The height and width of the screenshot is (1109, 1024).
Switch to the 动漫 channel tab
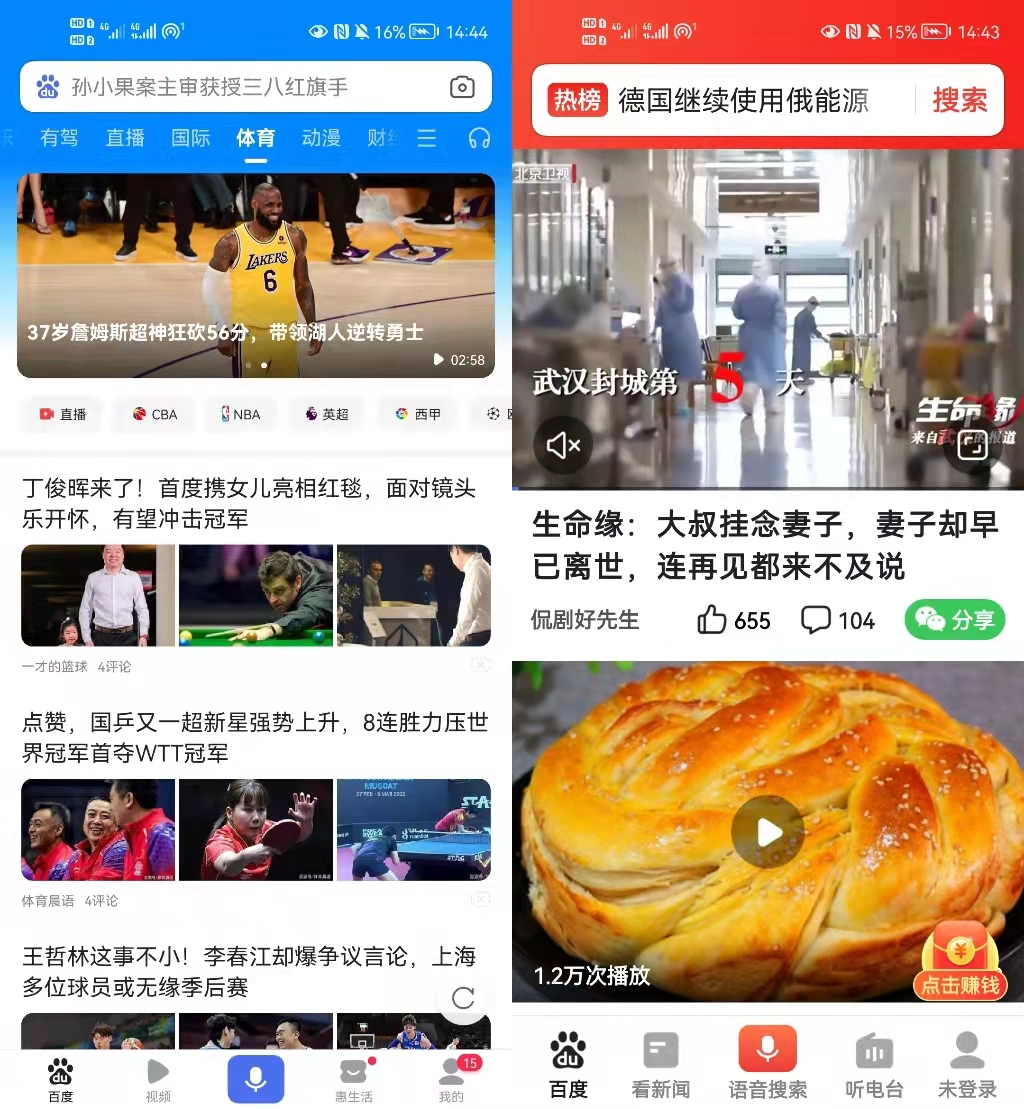[x=321, y=138]
